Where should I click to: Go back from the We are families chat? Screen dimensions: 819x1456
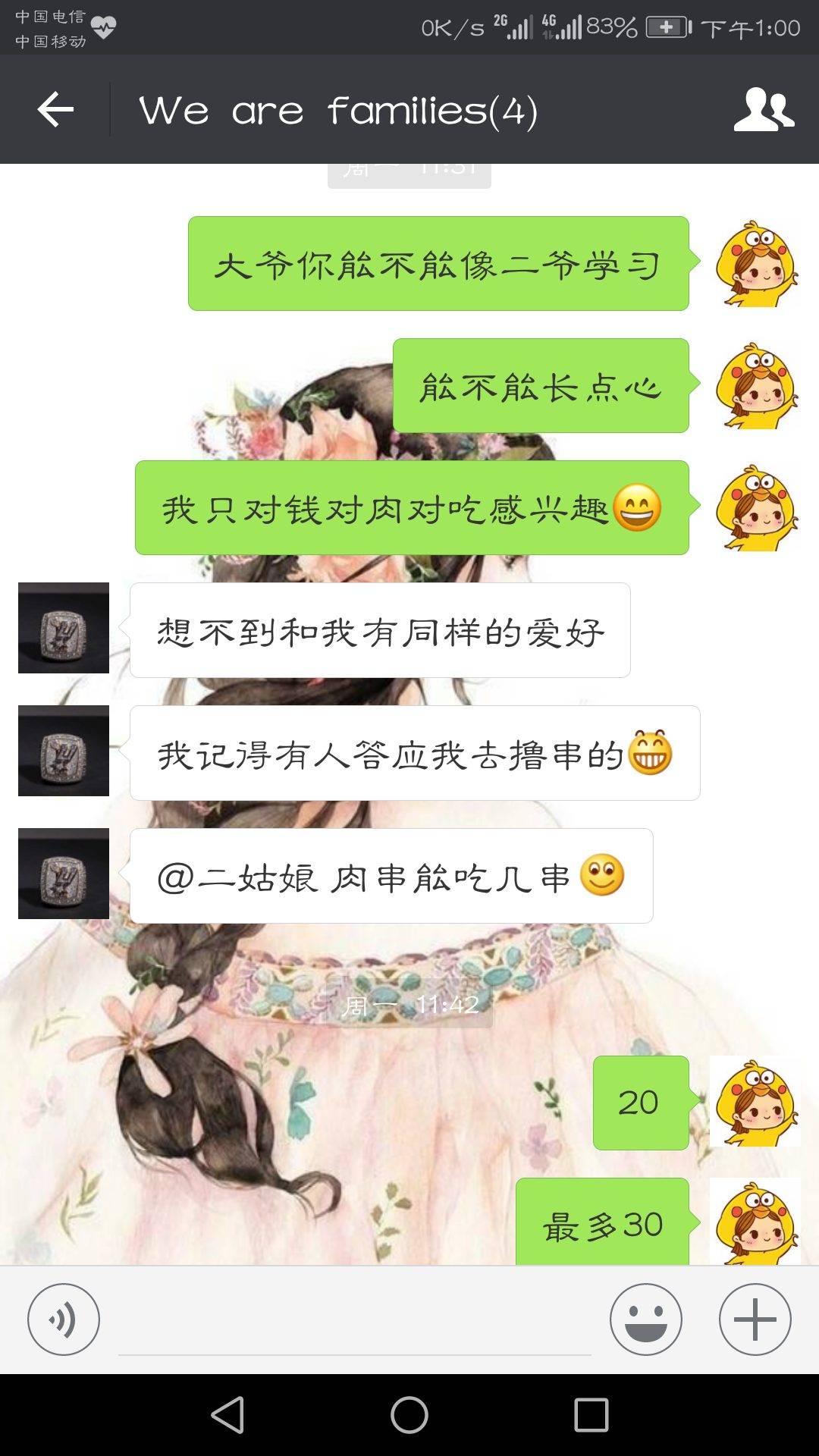pos(55,110)
